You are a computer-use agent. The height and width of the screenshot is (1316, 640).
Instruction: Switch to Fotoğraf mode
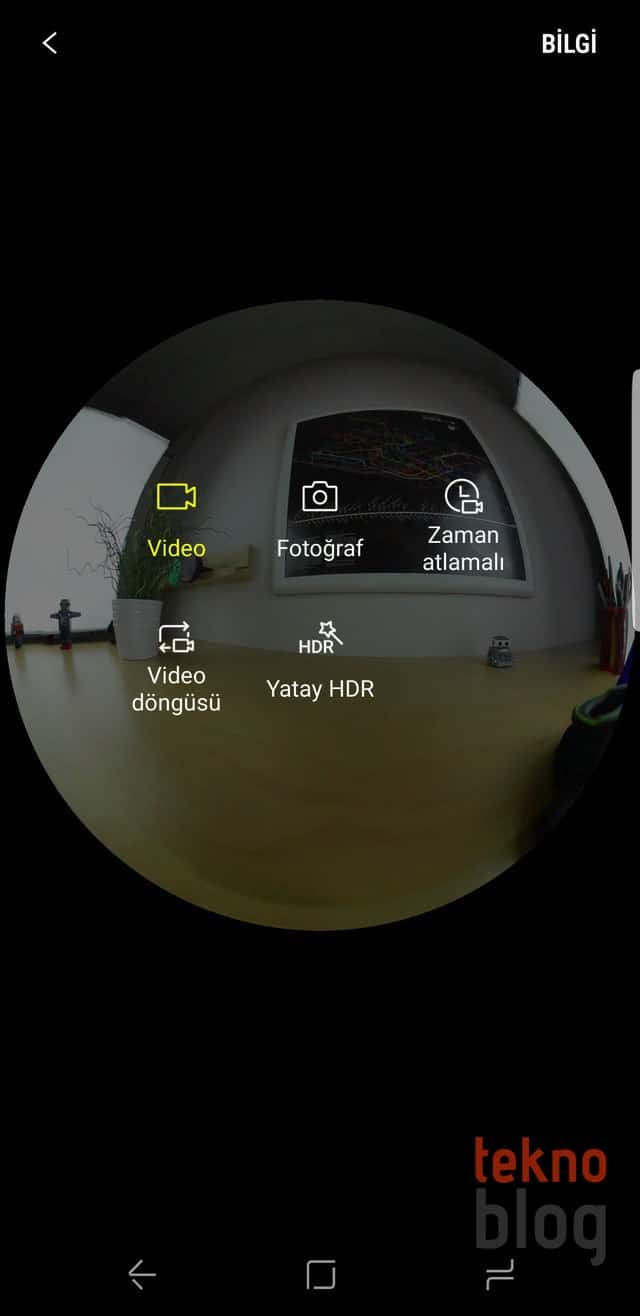point(320,520)
